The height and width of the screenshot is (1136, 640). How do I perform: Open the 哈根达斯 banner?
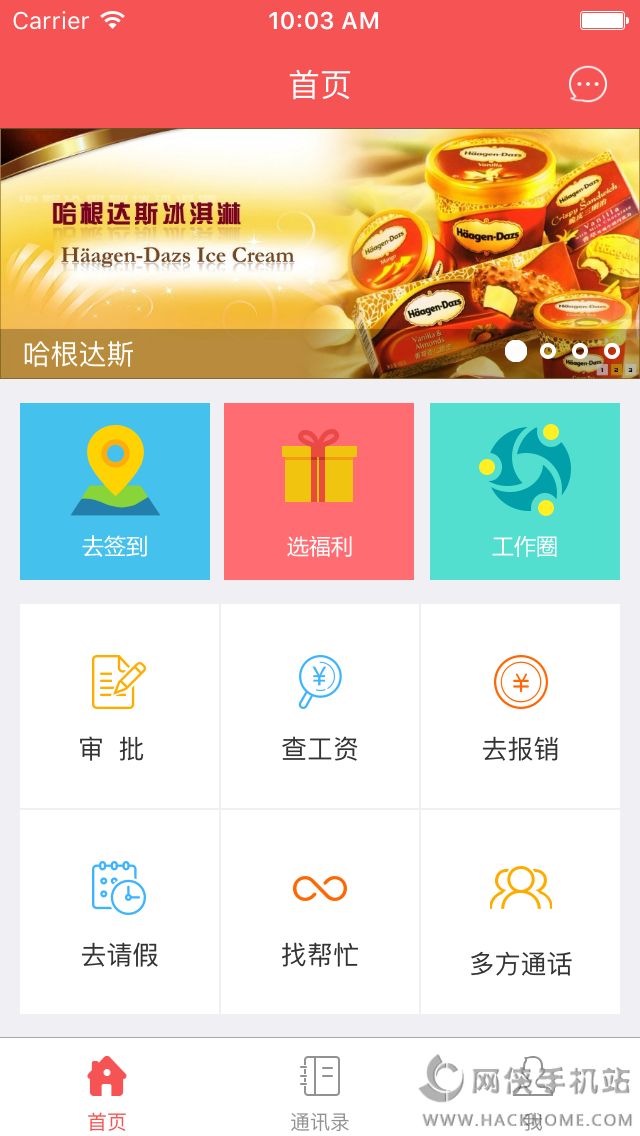click(x=320, y=254)
